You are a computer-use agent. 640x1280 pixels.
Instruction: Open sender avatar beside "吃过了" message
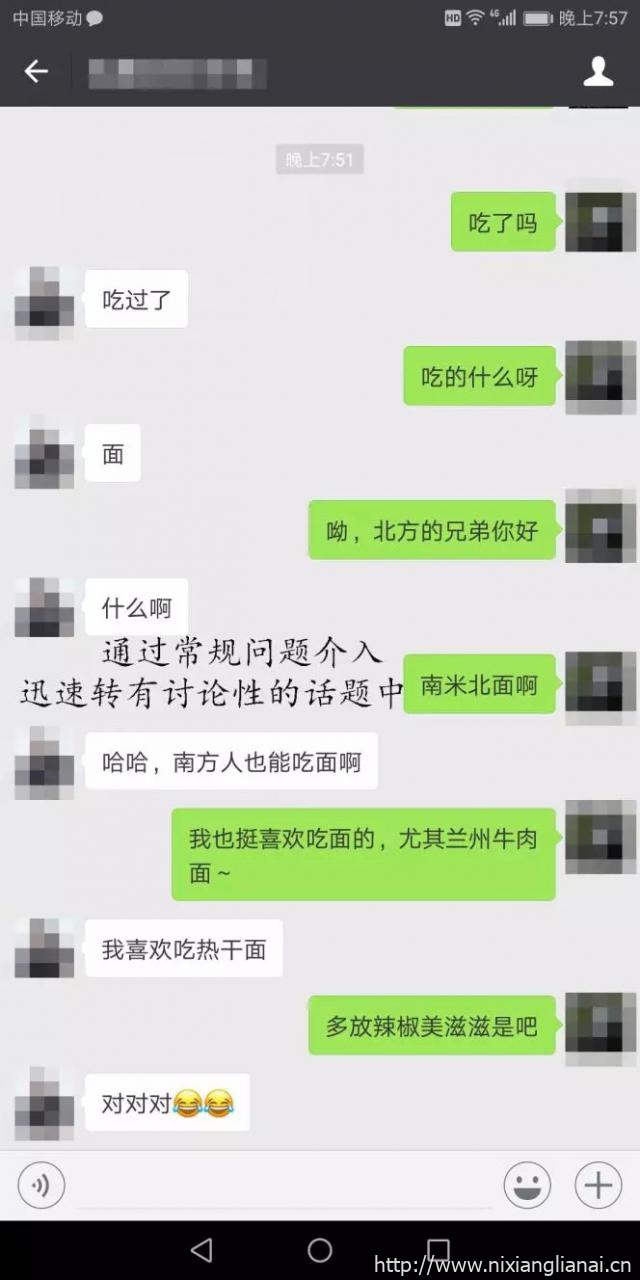(x=44, y=303)
